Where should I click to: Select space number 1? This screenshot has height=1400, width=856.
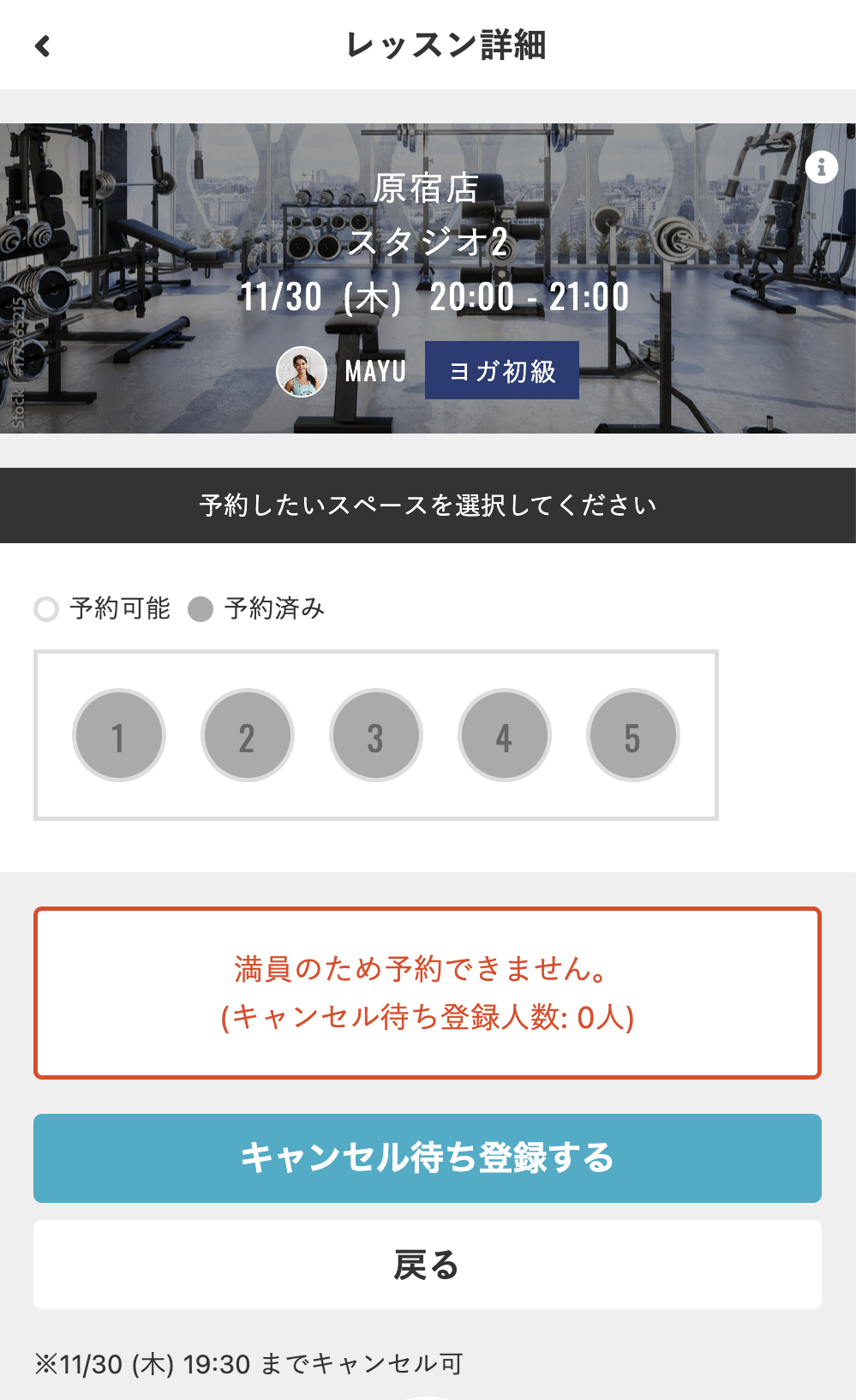(x=119, y=736)
